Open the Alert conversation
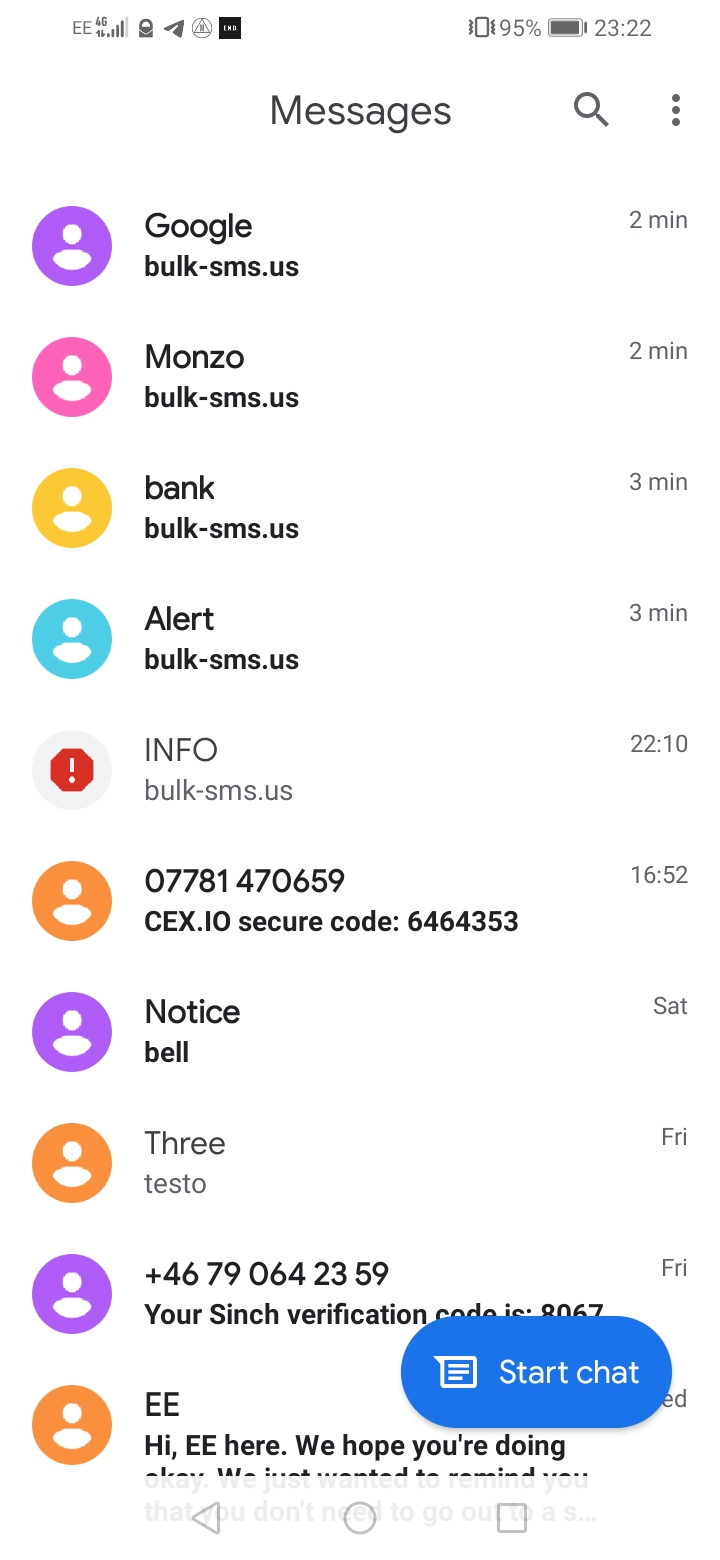Screen dimensions: 720x1560 [x=360, y=639]
